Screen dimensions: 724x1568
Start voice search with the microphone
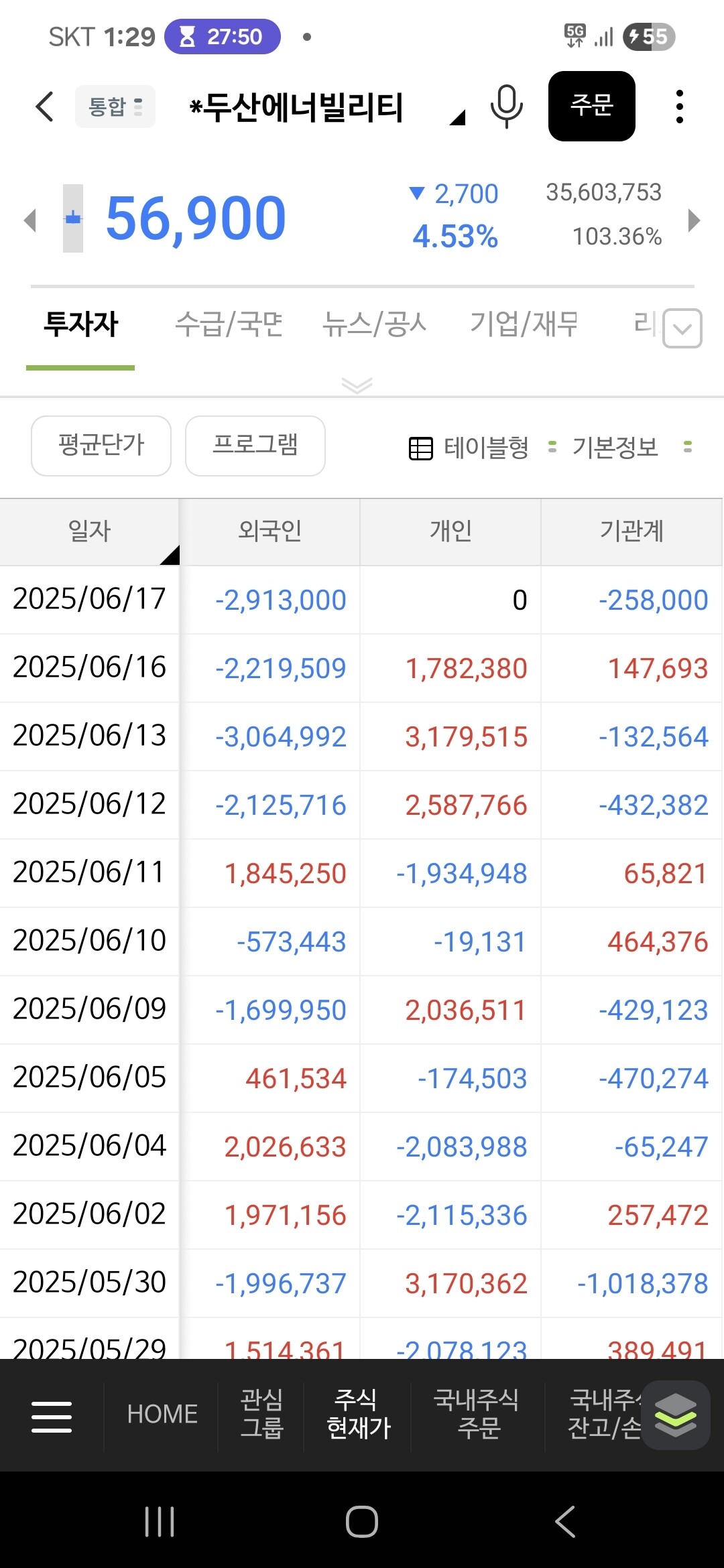506,107
